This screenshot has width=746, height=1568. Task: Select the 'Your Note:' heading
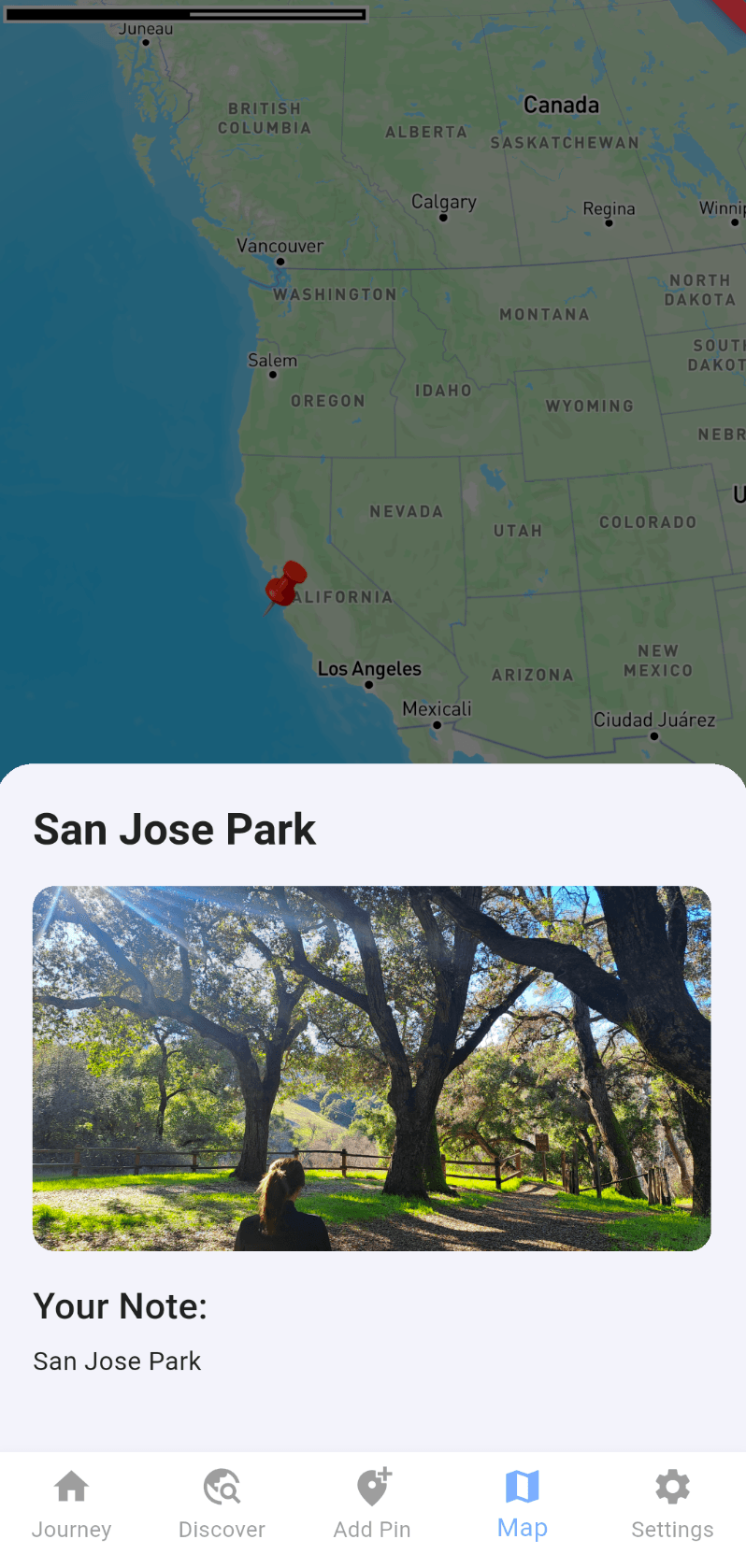click(121, 1305)
